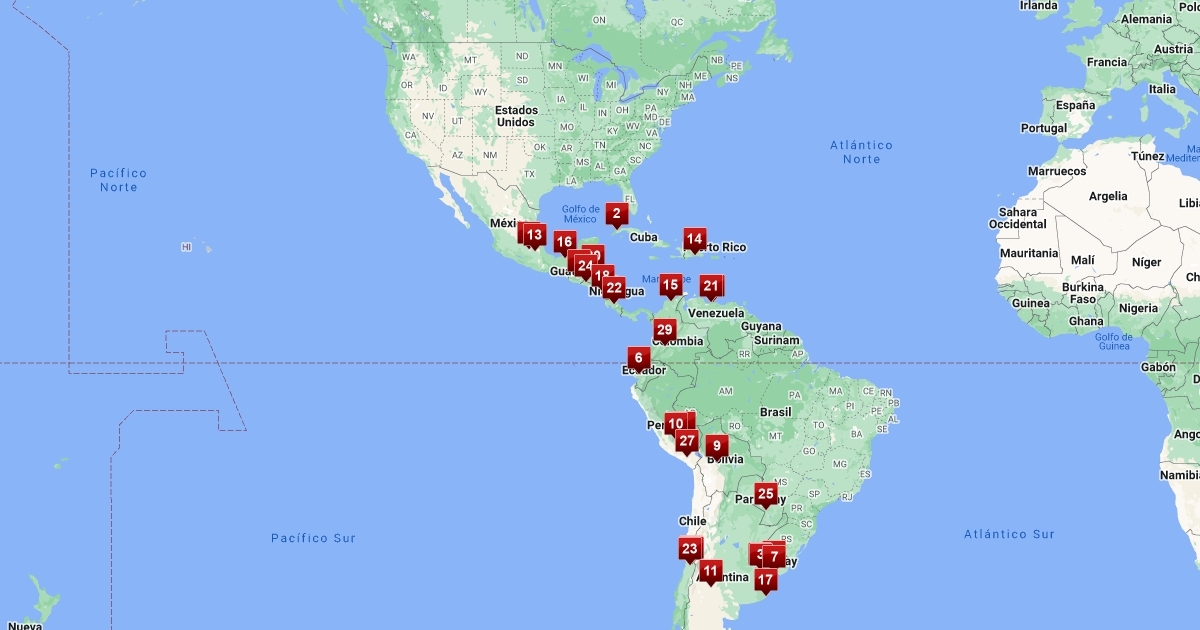Image resolution: width=1200 pixels, height=630 pixels.
Task: Open marker 21 in Venezuela
Action: 710,287
